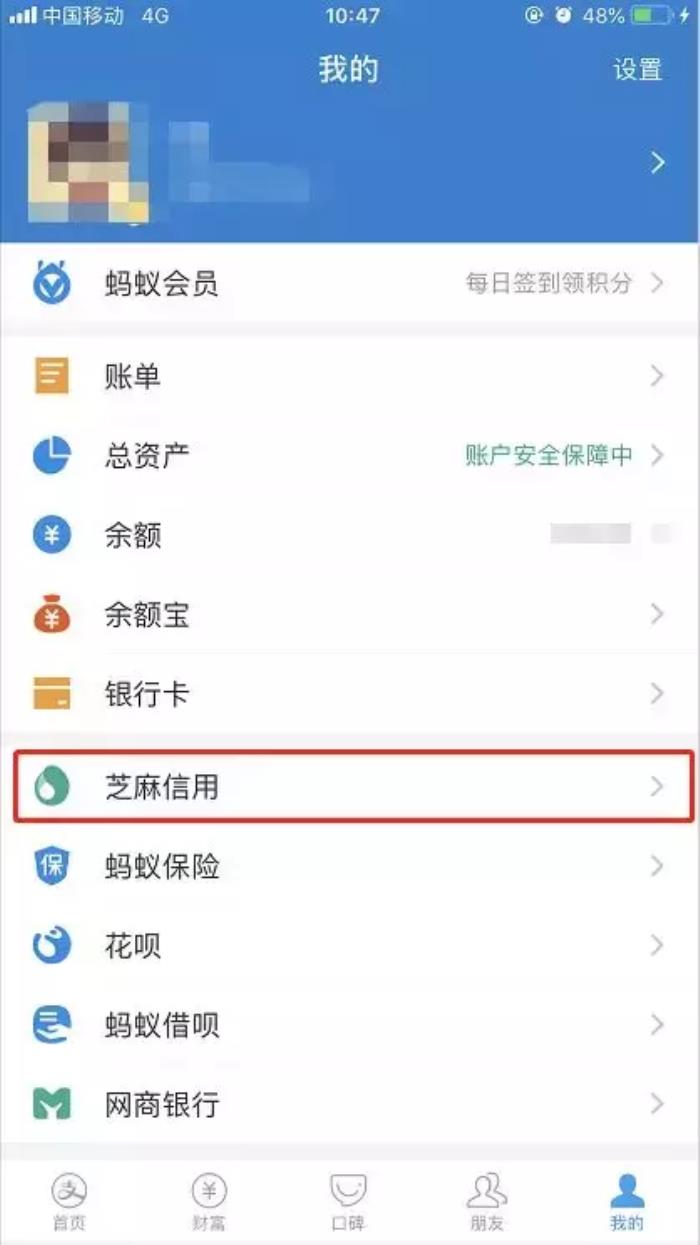The width and height of the screenshot is (700, 1245).
Task: Open the 银行卡 row
Action: pyautogui.click(x=350, y=694)
